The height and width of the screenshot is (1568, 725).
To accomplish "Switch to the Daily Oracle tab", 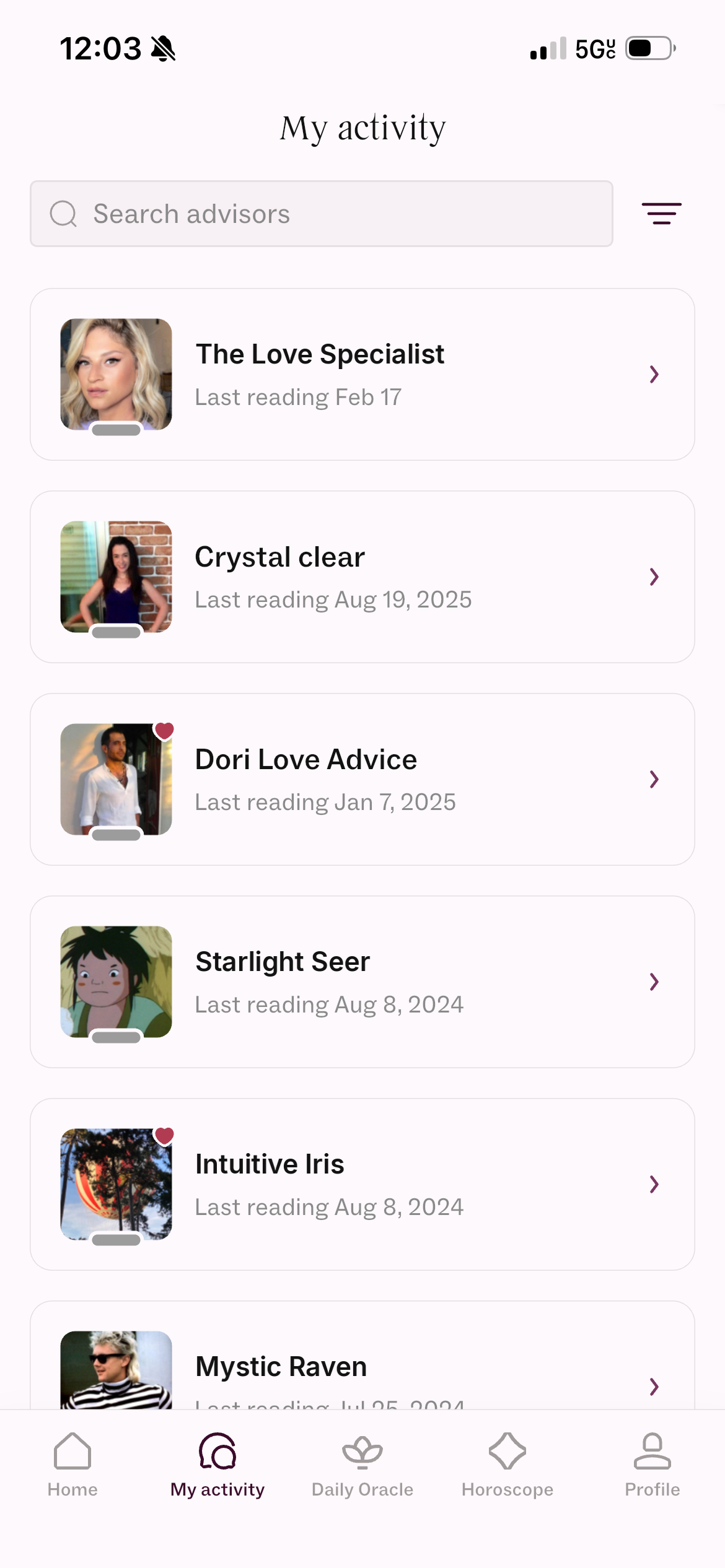I will point(362,1465).
